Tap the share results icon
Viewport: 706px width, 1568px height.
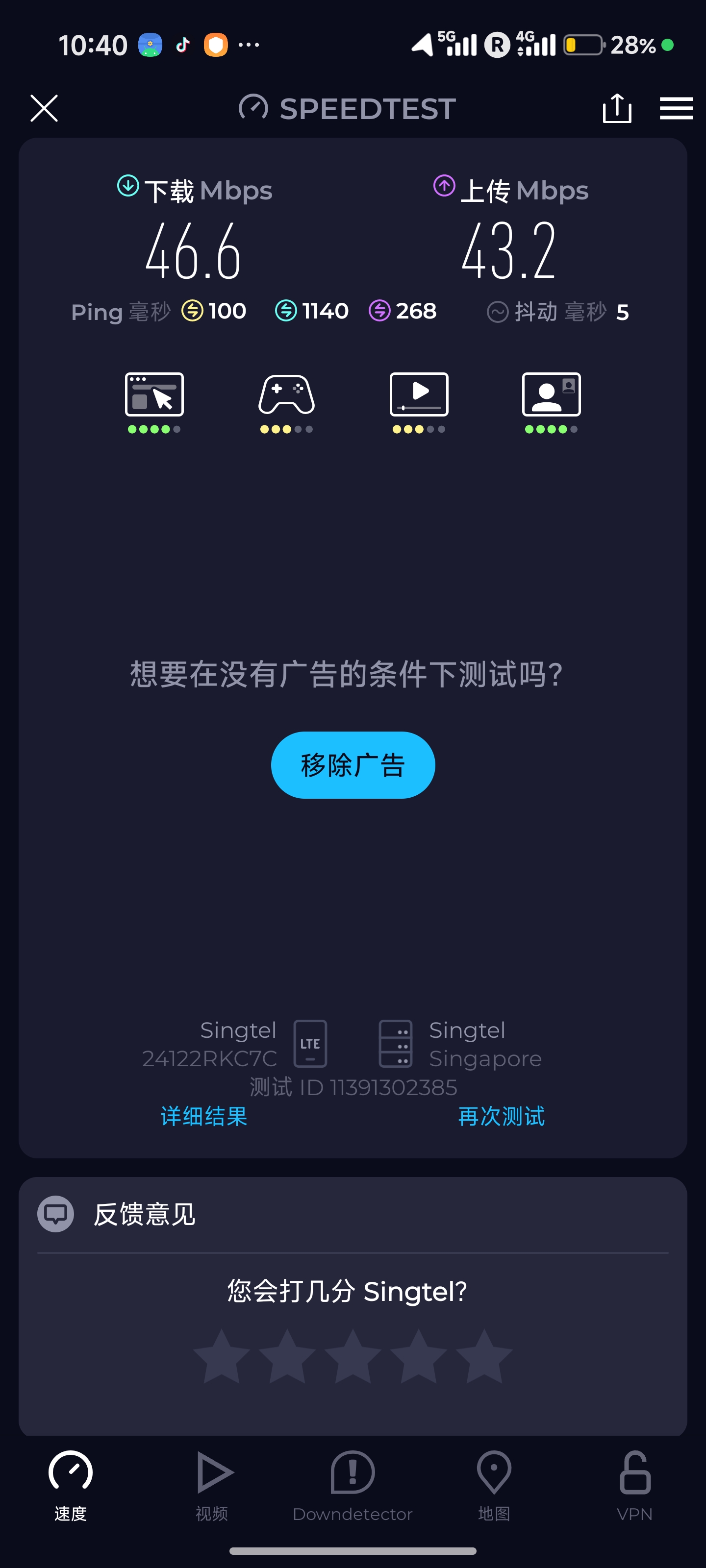[x=618, y=108]
